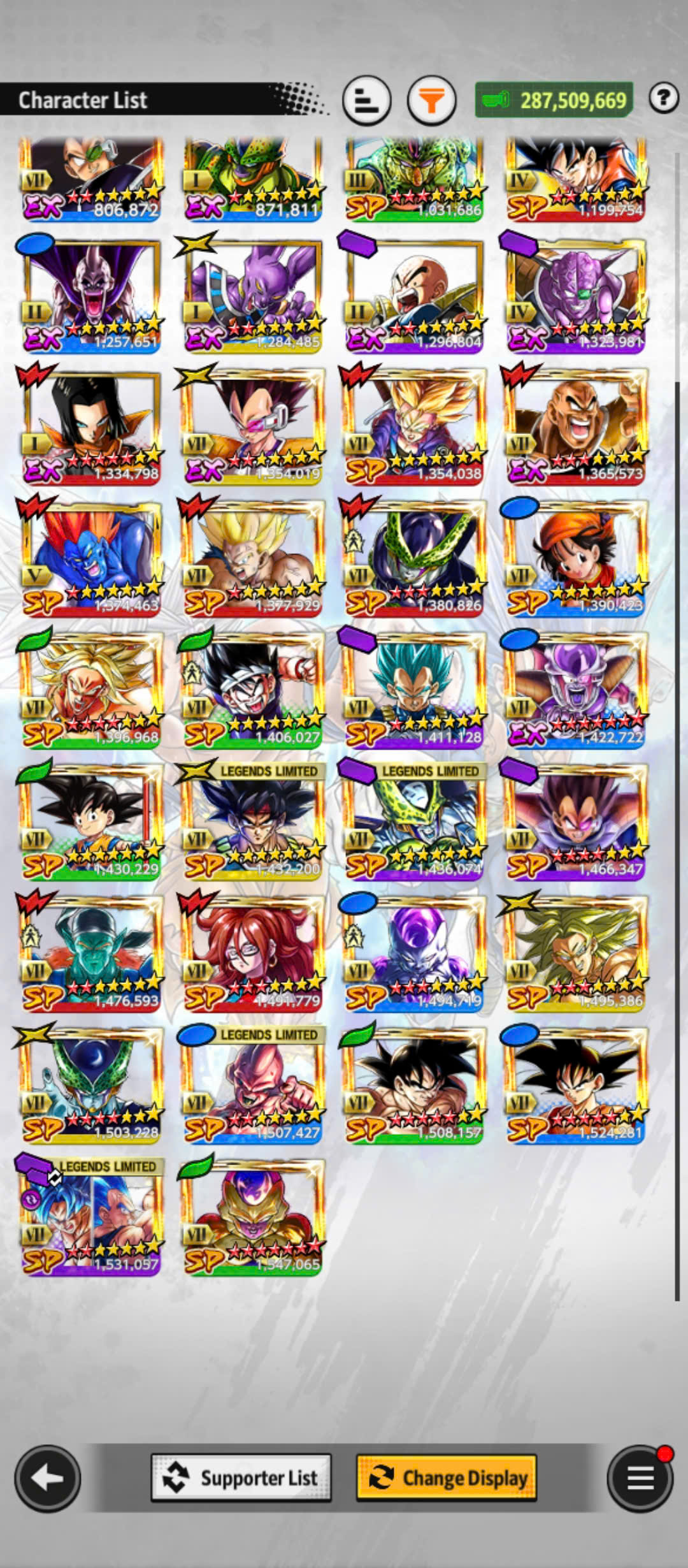The height and width of the screenshot is (1568, 688).
Task: Open the character with power 1,503,228
Action: point(91,1085)
